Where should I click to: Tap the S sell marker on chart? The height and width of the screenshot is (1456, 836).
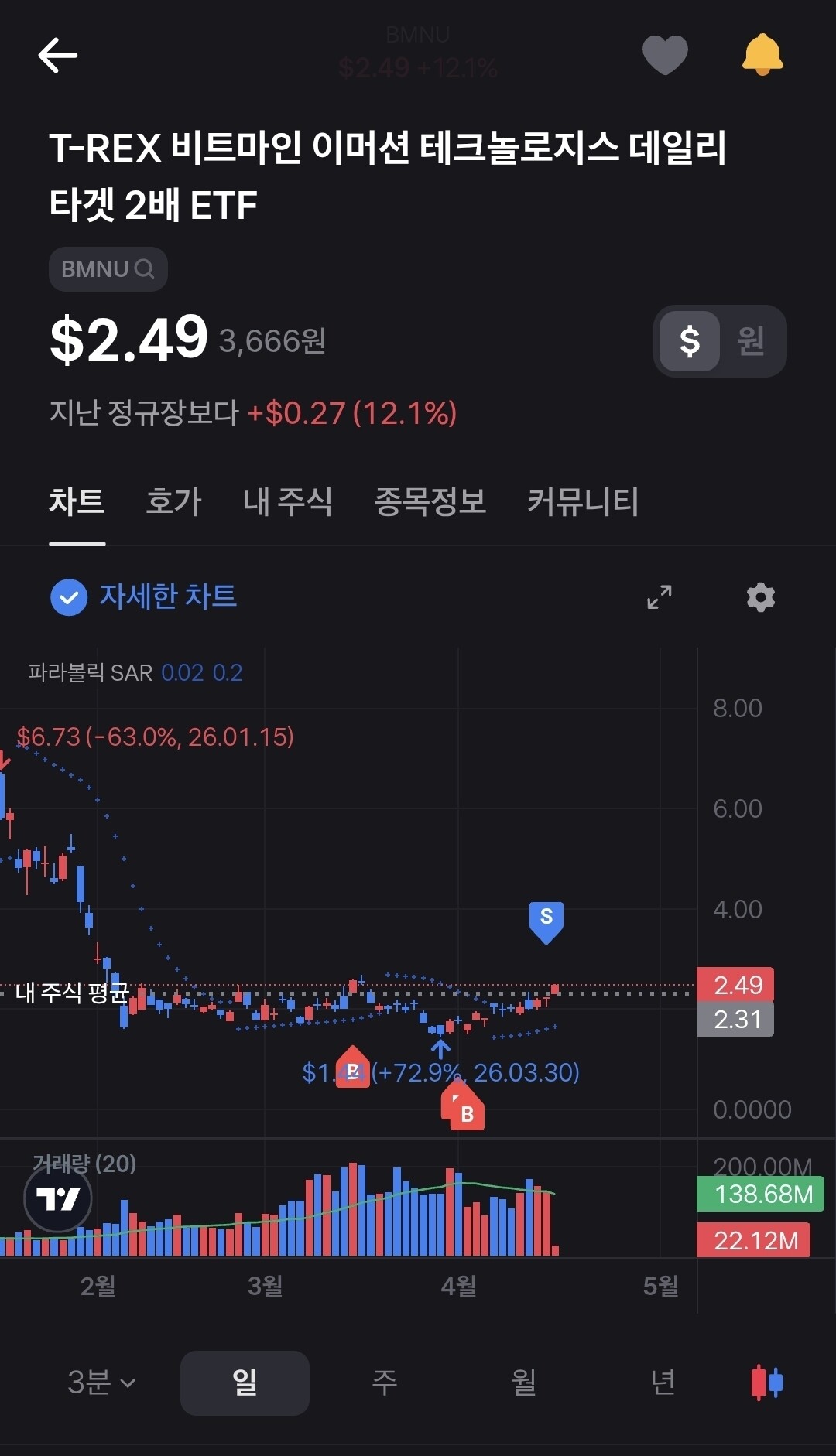coord(546,921)
